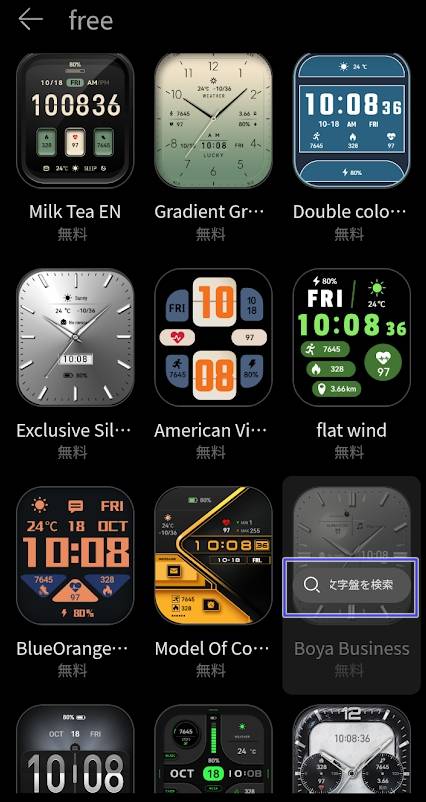View the Model Of Co… watch face
This screenshot has height=802, width=426.
tap(213, 555)
